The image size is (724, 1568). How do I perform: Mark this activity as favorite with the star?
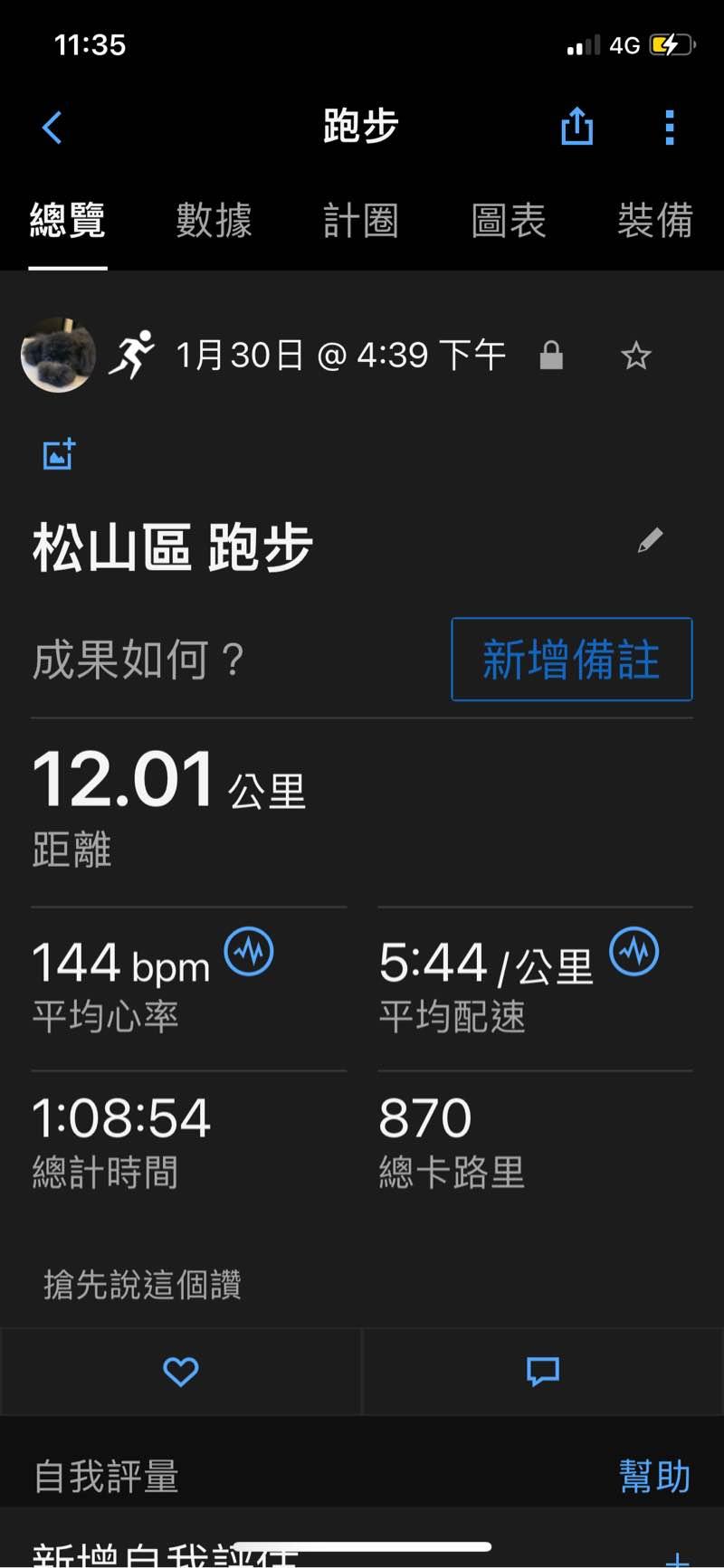(636, 356)
